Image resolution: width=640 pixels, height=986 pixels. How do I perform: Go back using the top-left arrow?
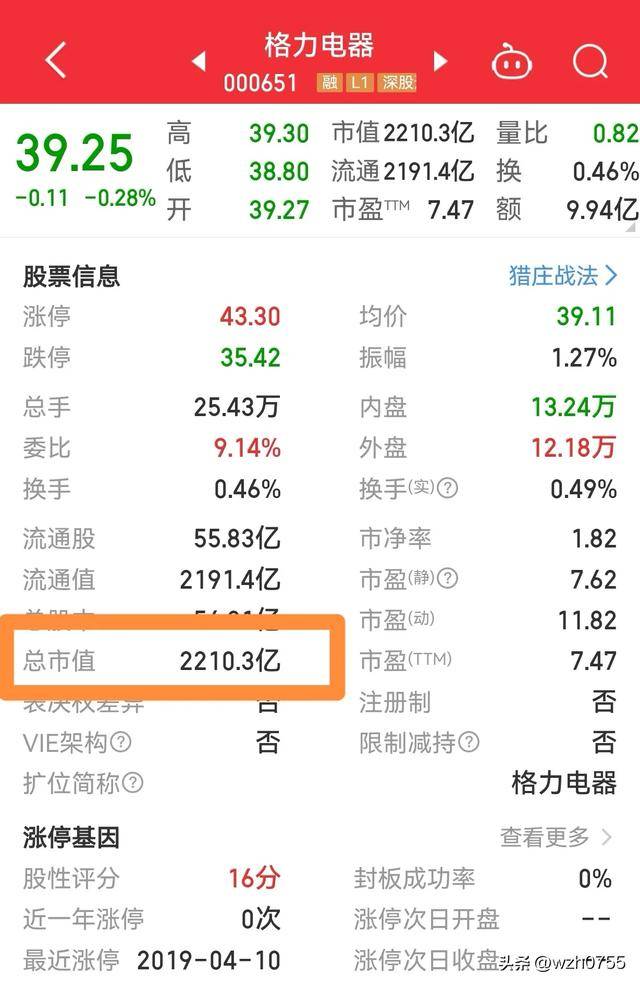coord(57,60)
